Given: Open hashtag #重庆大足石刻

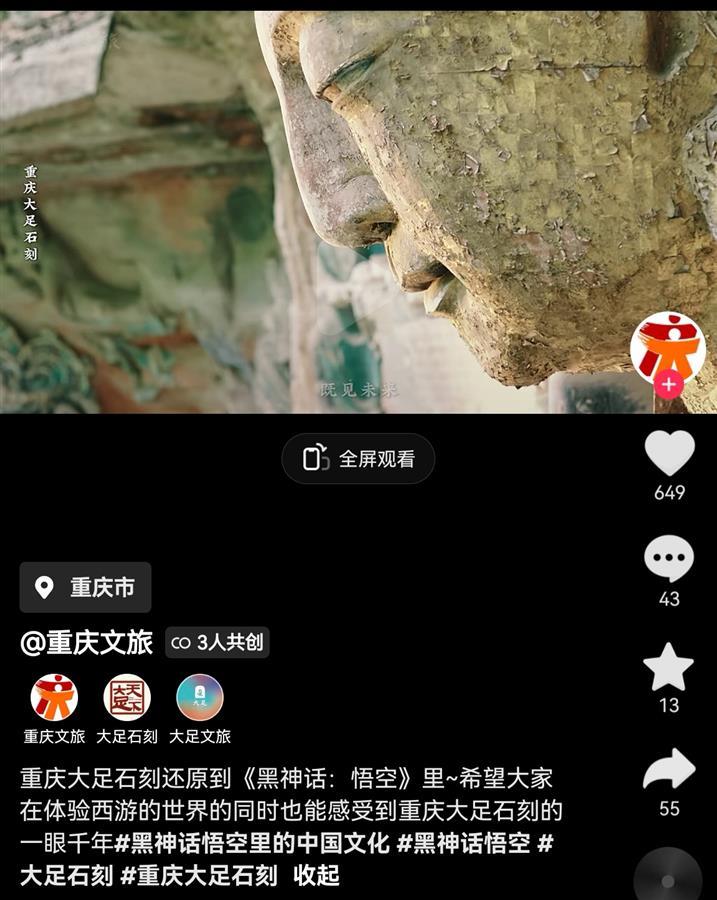Looking at the screenshot, I should point(199,876).
